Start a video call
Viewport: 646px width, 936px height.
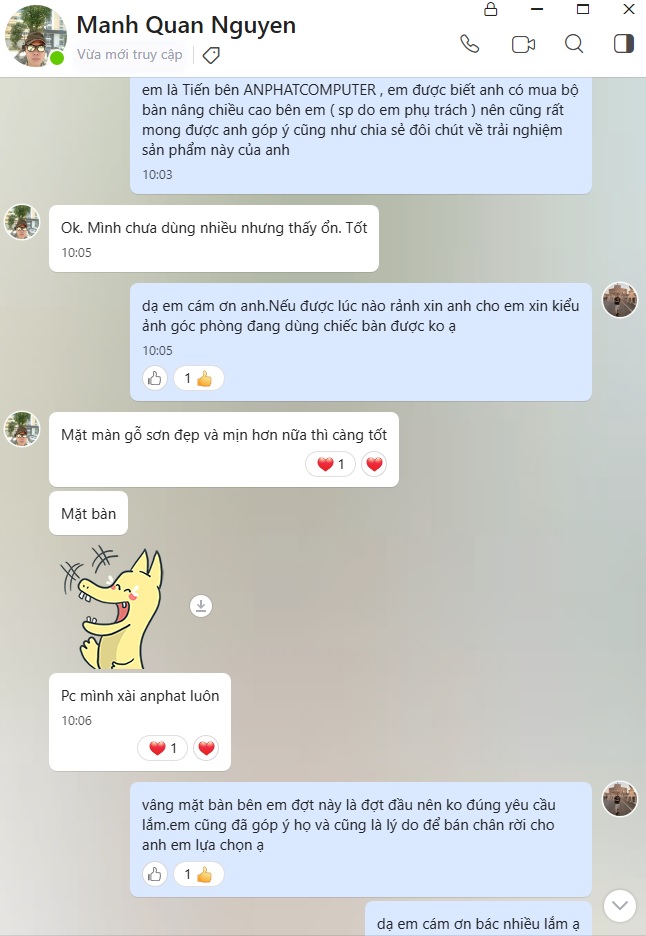523,44
